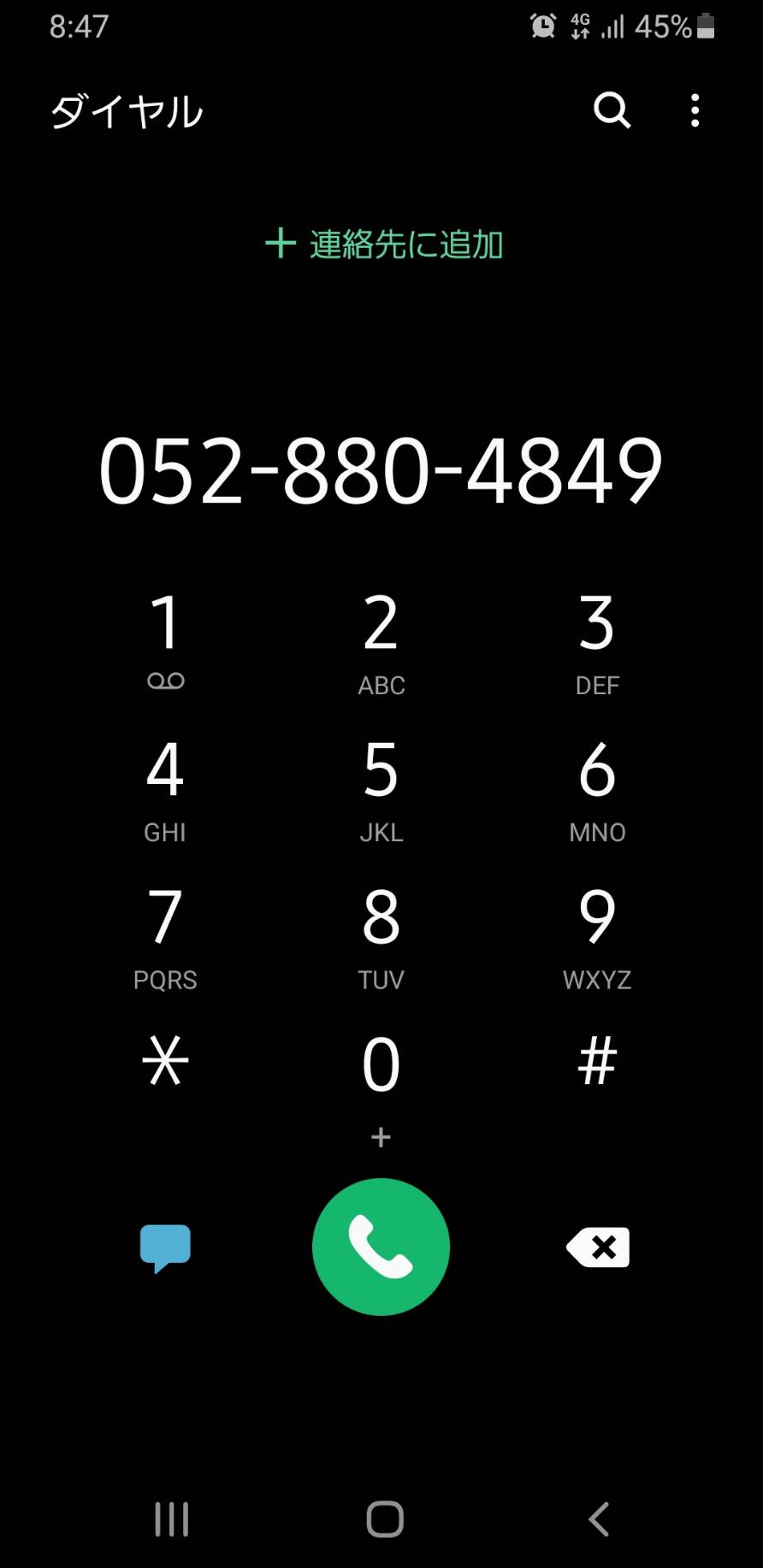
Task: Enter digit 2 (ABC)
Action: (x=381, y=642)
